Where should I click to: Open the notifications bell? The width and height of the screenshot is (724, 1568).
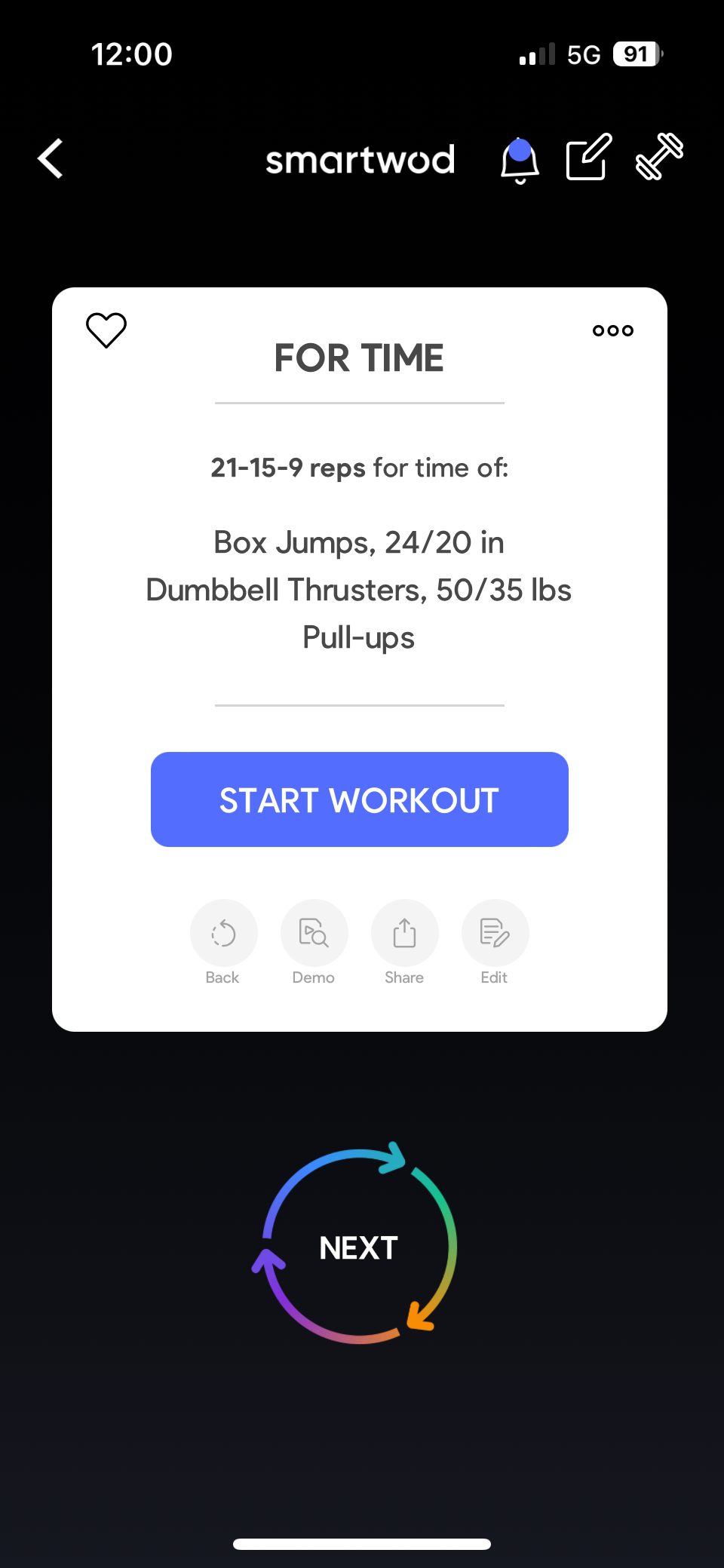point(520,160)
